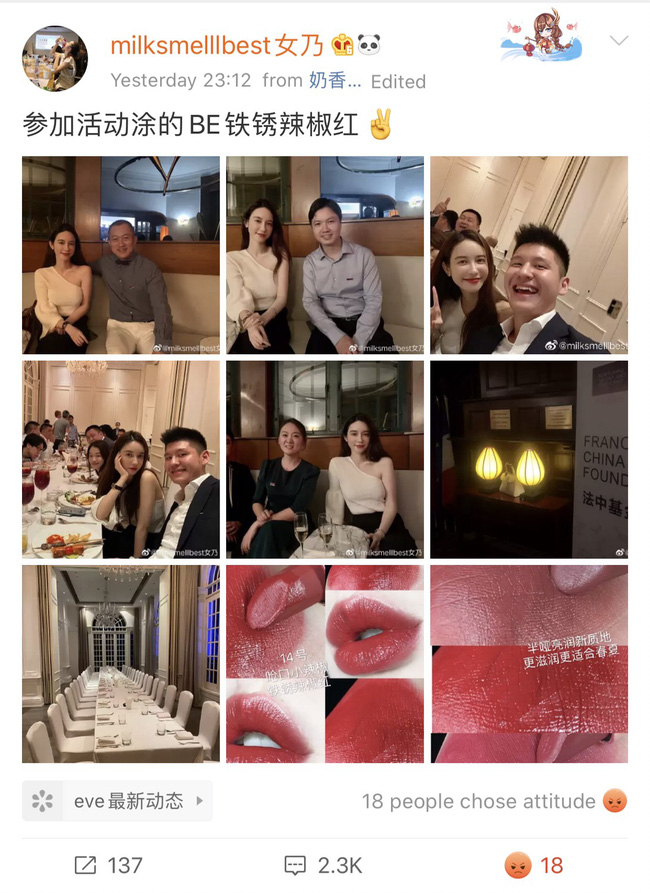Open milksmelllbest profile avatar
The width and height of the screenshot is (650, 893).
pos(54,58)
